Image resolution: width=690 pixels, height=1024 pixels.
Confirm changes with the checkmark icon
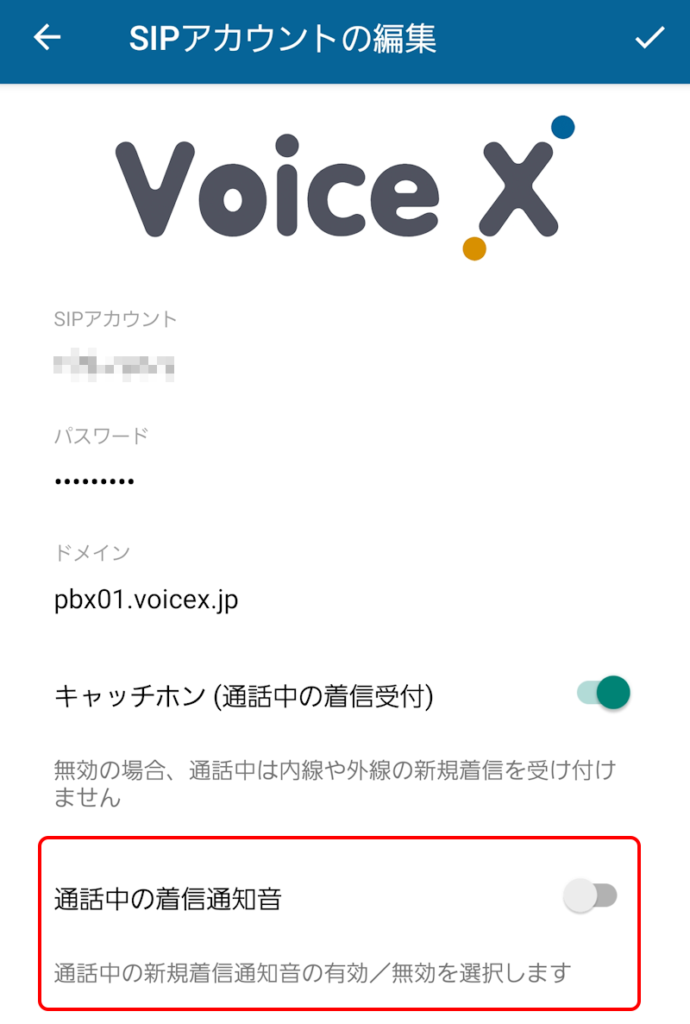click(x=650, y=38)
